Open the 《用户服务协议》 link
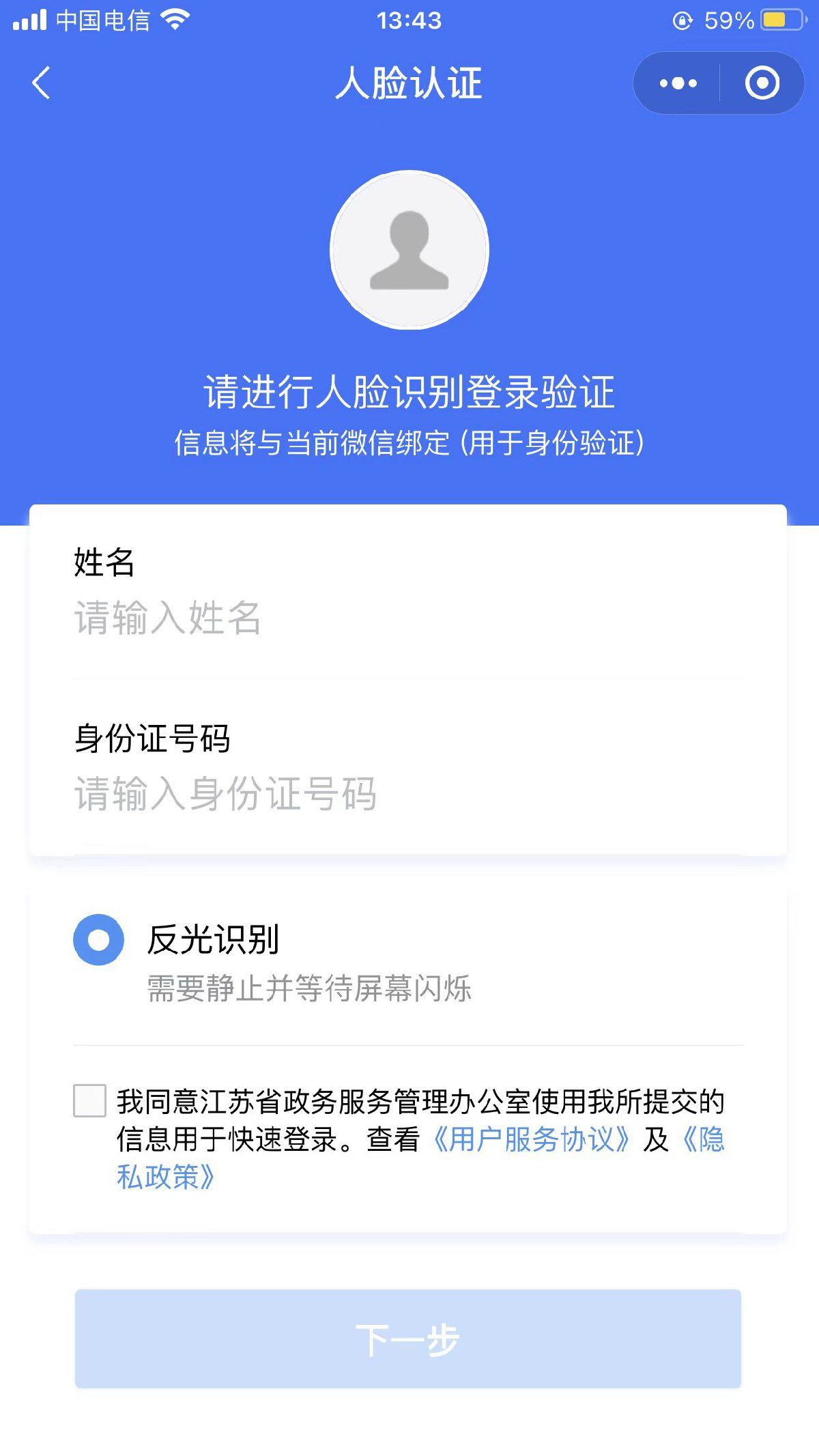Screen dimensions: 819x1456 click(x=531, y=1139)
